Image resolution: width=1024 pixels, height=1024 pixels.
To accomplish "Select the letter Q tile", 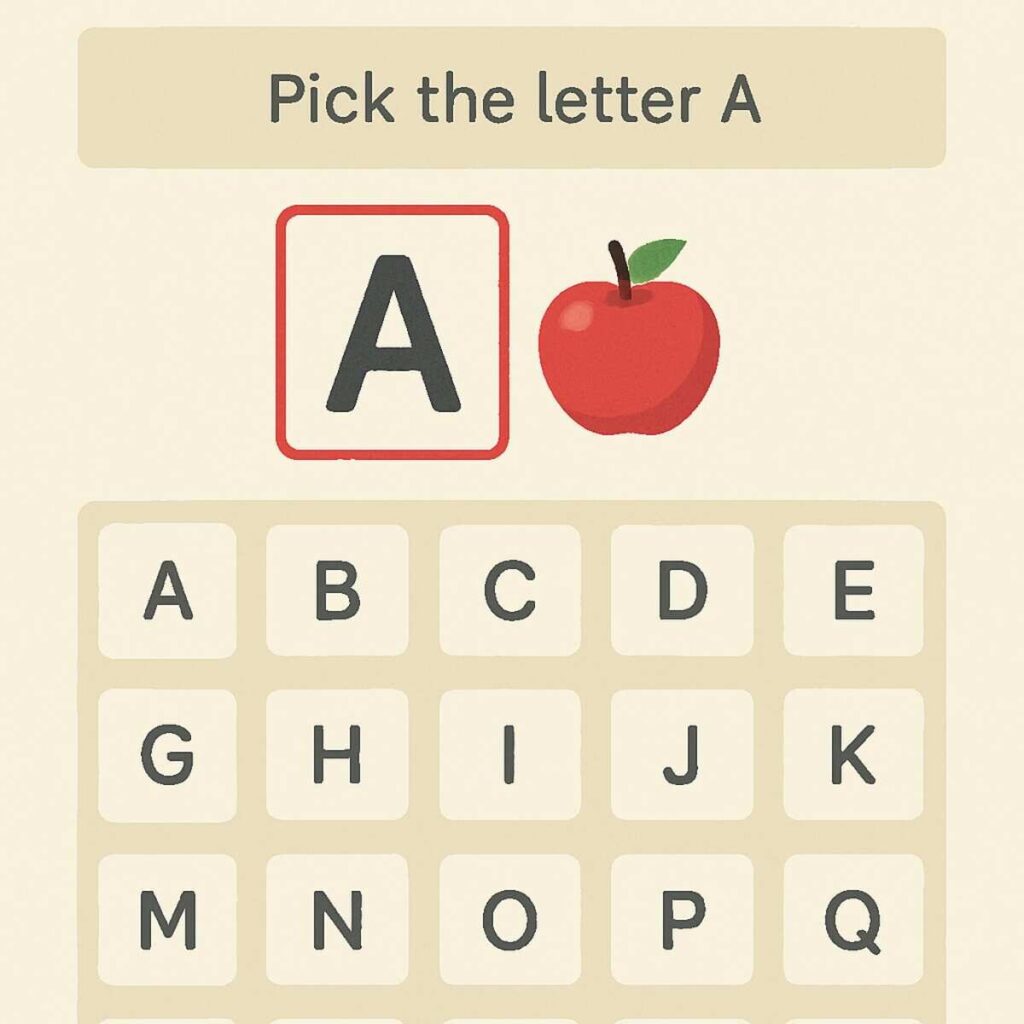I will [853, 920].
